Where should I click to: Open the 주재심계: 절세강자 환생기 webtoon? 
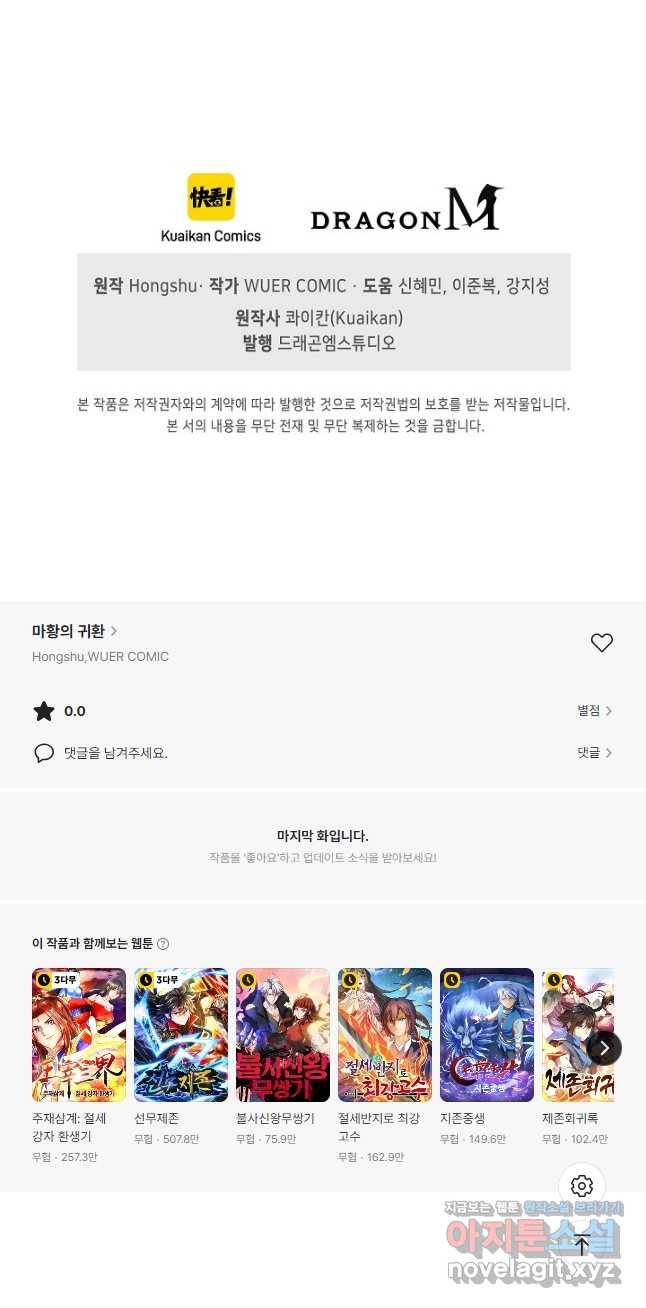point(79,1034)
